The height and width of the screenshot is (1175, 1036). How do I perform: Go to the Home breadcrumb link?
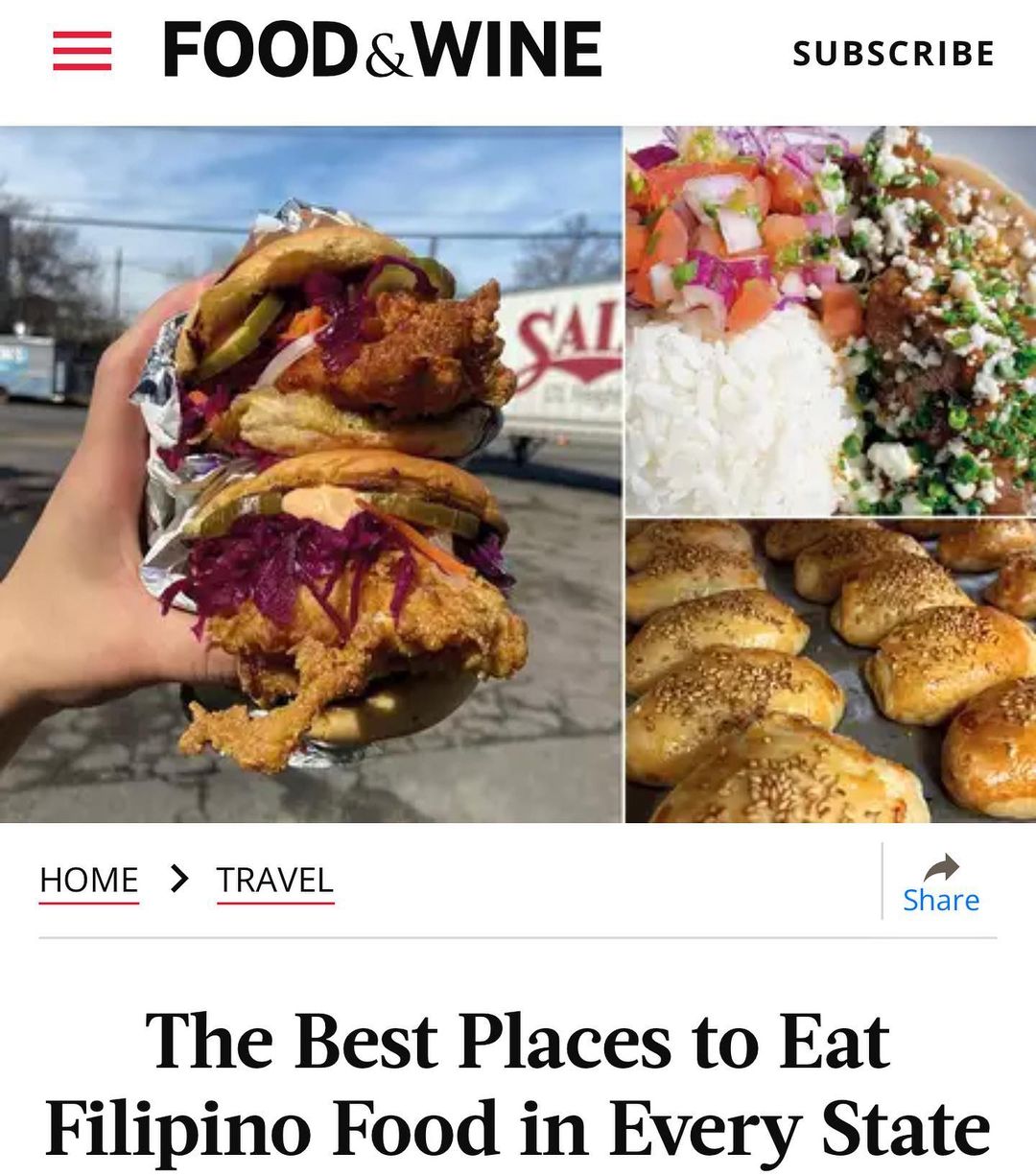(x=89, y=880)
